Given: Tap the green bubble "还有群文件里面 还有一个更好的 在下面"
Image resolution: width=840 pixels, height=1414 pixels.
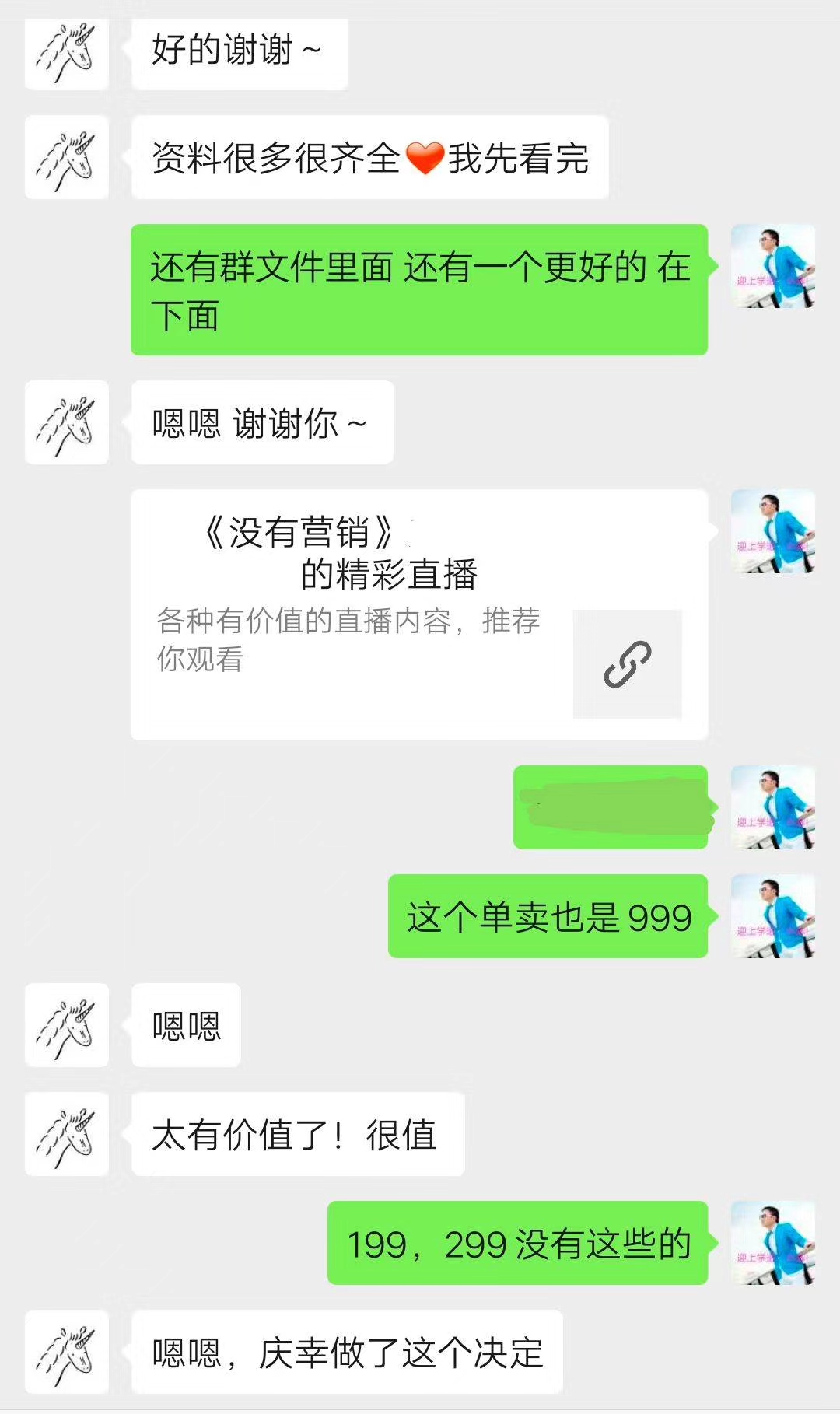Looking at the screenshot, I should pyautogui.click(x=420, y=292).
